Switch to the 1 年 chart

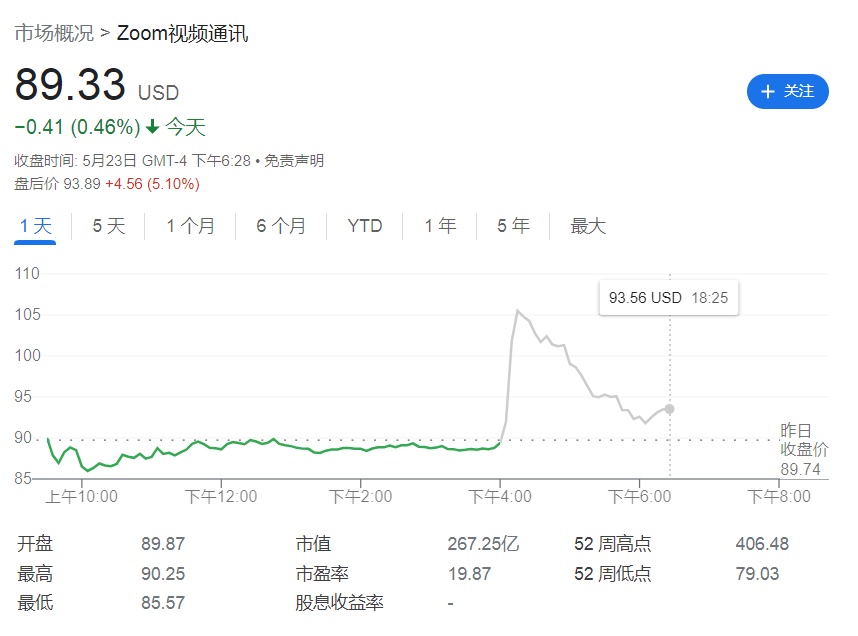tap(440, 226)
